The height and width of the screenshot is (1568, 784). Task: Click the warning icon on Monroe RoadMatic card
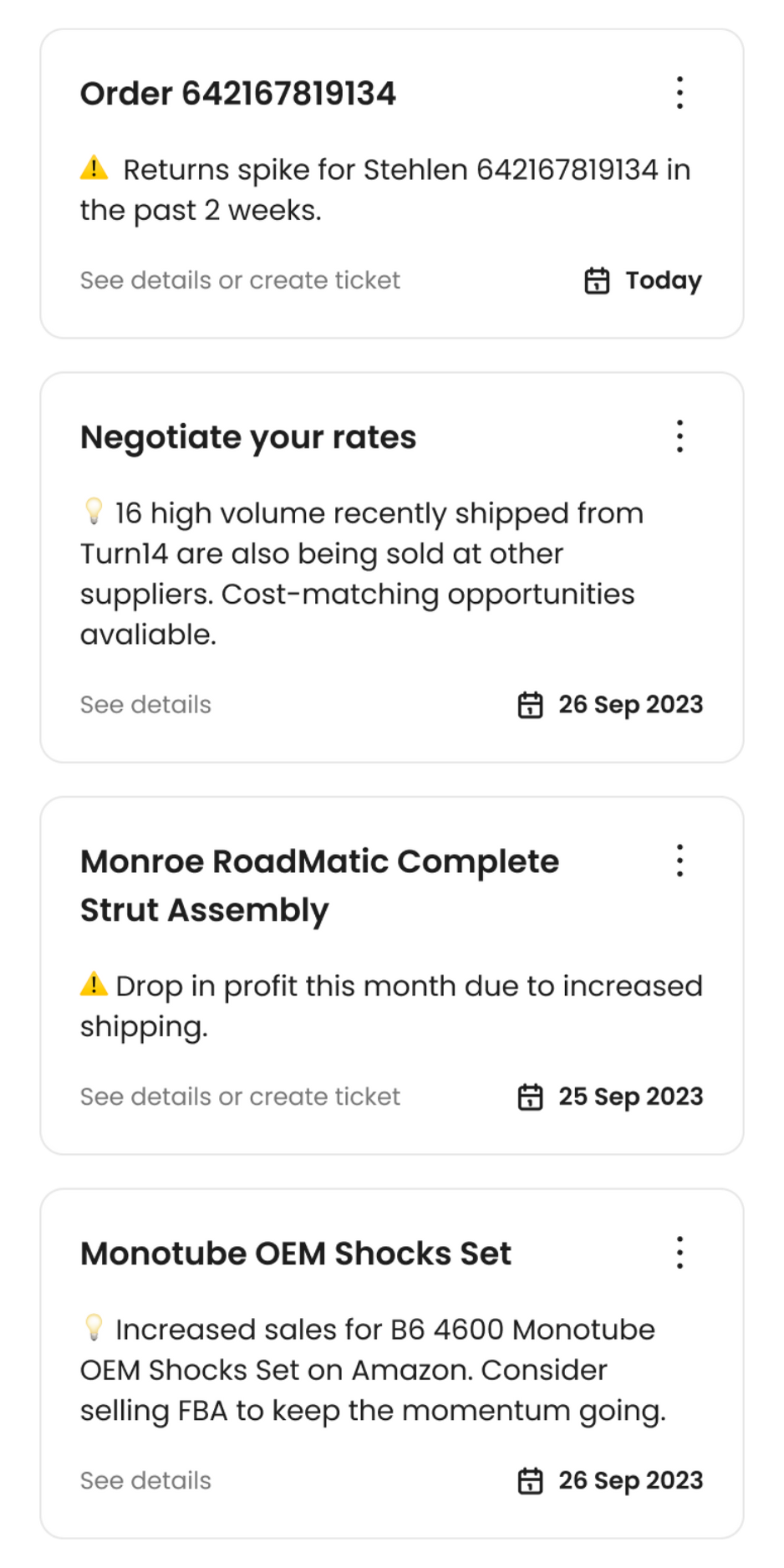click(94, 985)
